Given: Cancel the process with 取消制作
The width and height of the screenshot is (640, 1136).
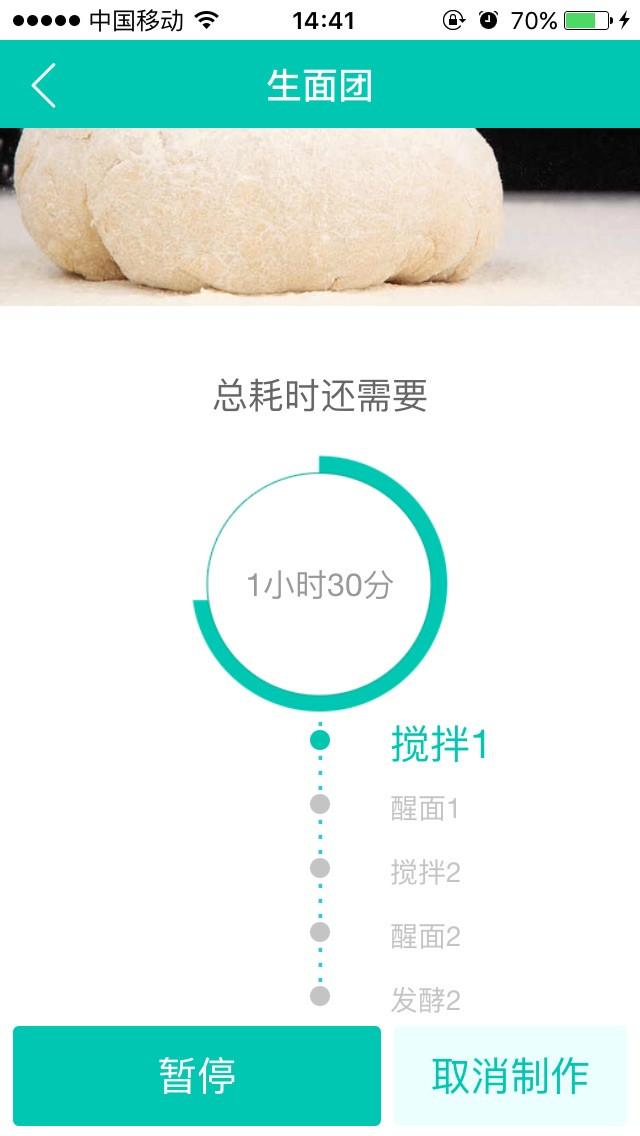Looking at the screenshot, I should 510,1075.
